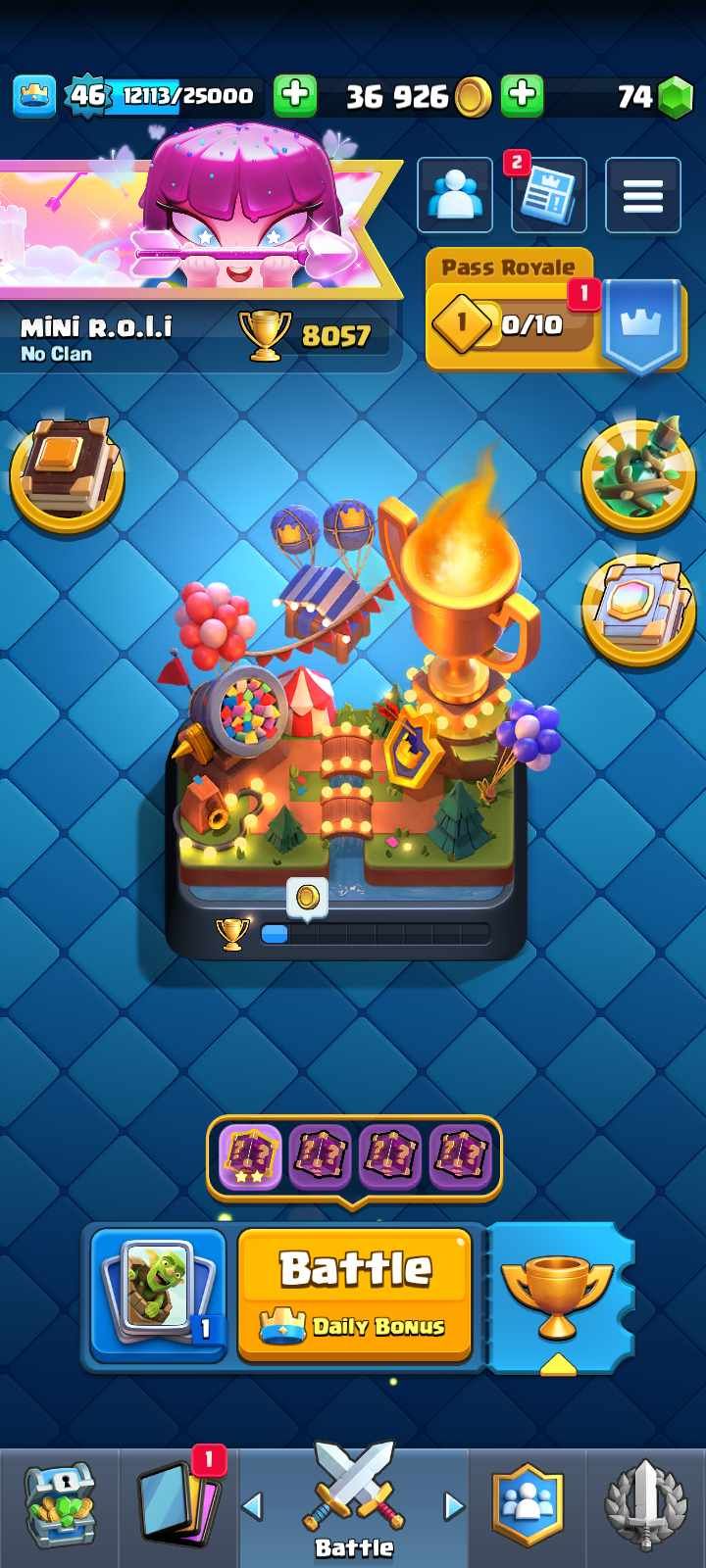View the 8057 trophy count
The image size is (706, 1568).
pyautogui.click(x=312, y=335)
